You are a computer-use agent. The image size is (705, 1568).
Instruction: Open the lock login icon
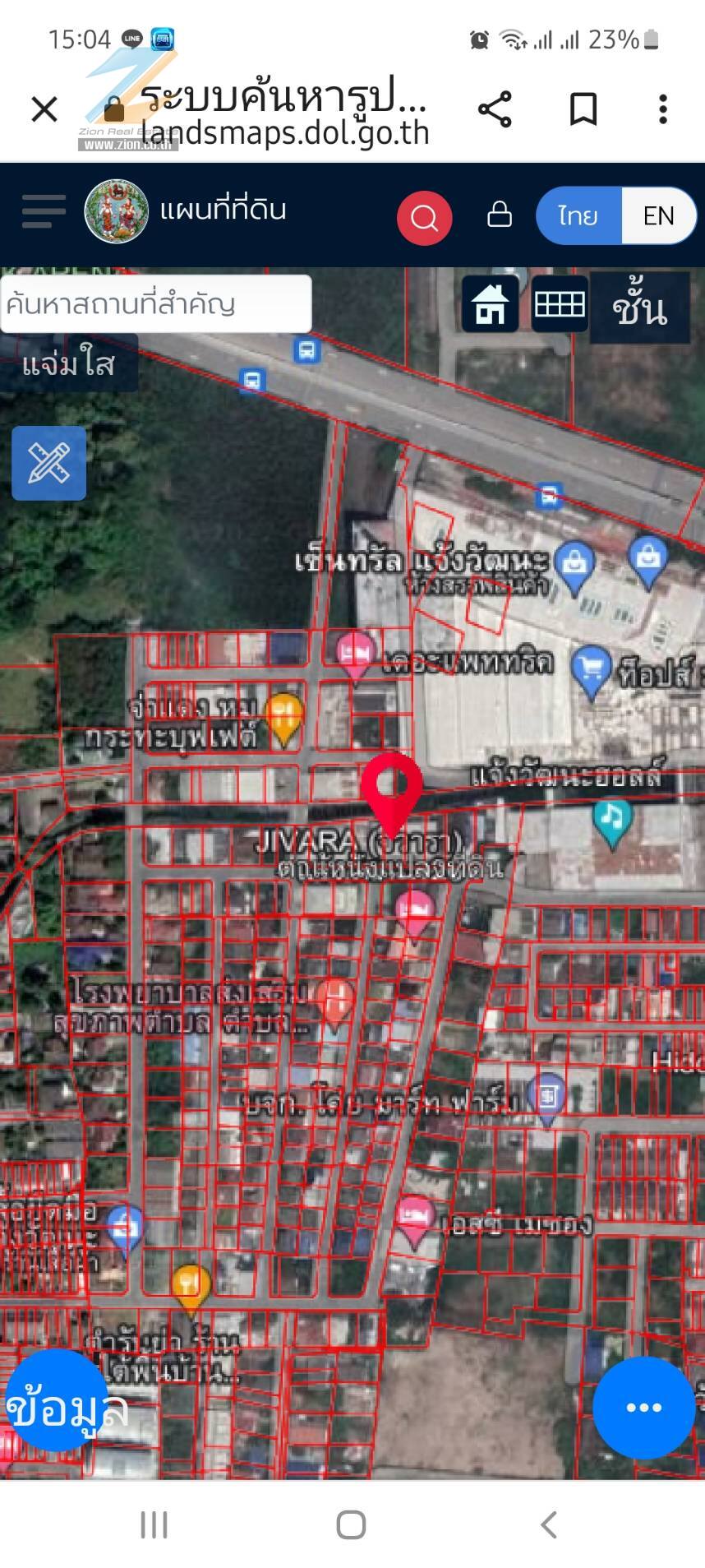(499, 215)
